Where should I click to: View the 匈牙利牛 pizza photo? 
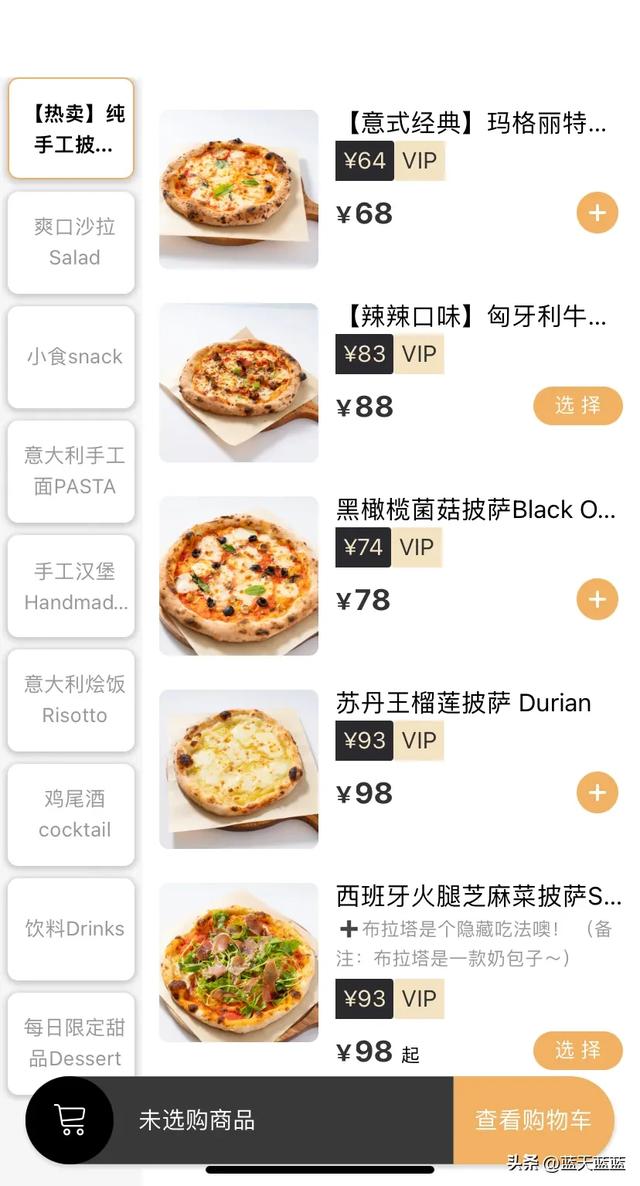(239, 383)
